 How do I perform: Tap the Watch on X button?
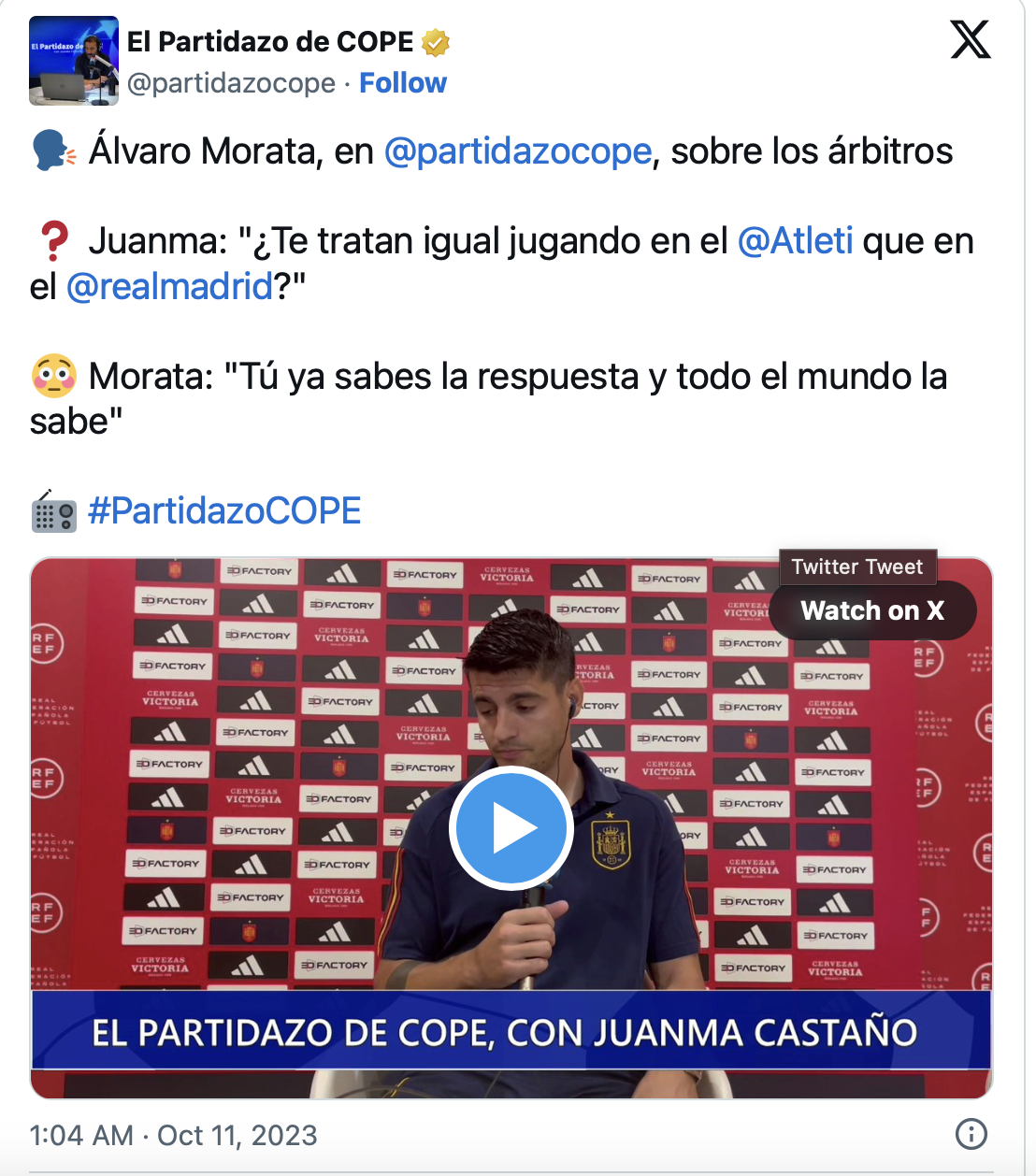[x=872, y=610]
